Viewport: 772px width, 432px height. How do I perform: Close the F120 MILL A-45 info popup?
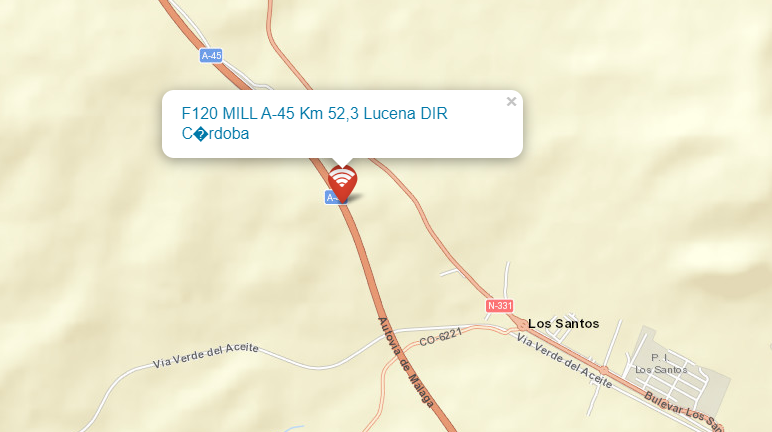(x=511, y=101)
